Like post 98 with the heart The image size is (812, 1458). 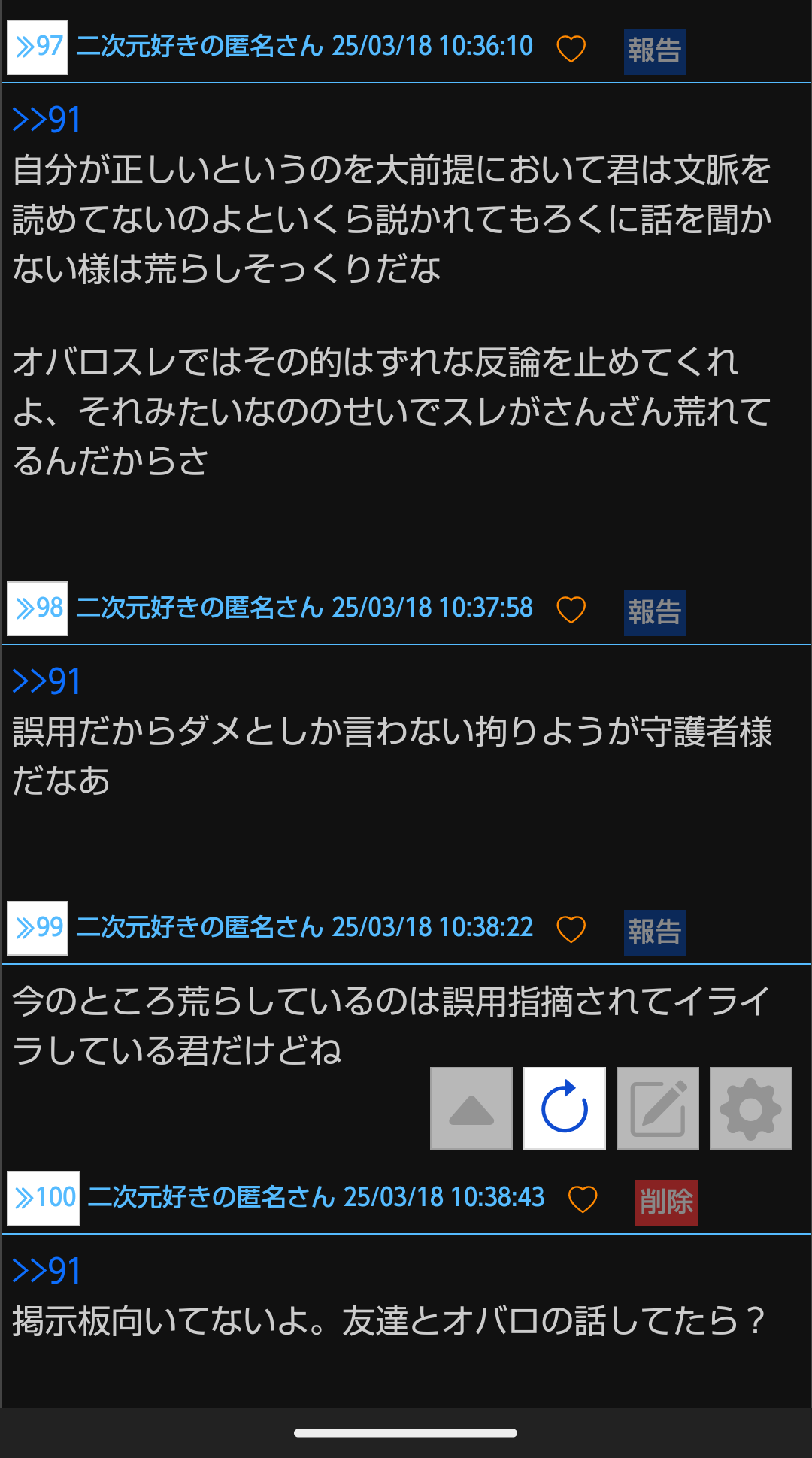pyautogui.click(x=571, y=609)
